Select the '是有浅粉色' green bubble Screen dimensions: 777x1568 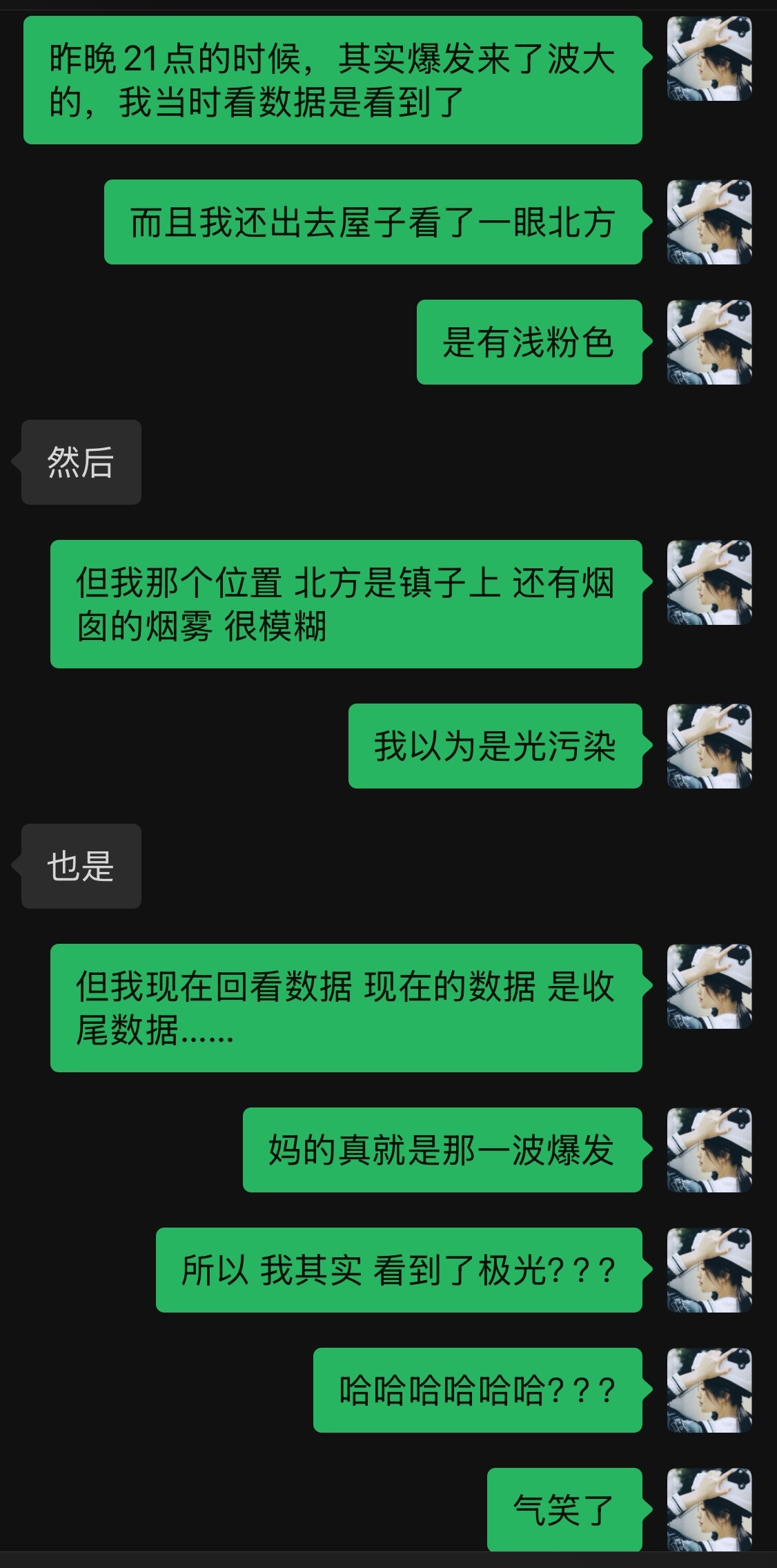tap(531, 344)
